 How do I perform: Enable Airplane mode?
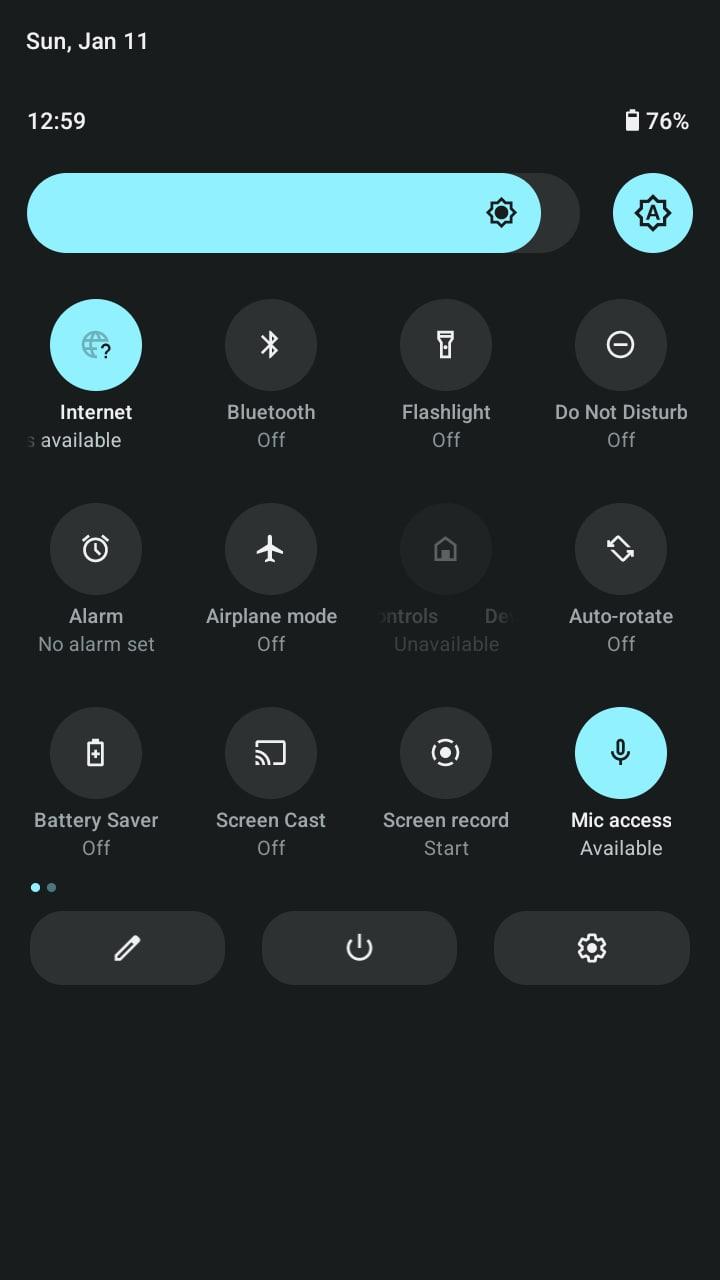271,549
